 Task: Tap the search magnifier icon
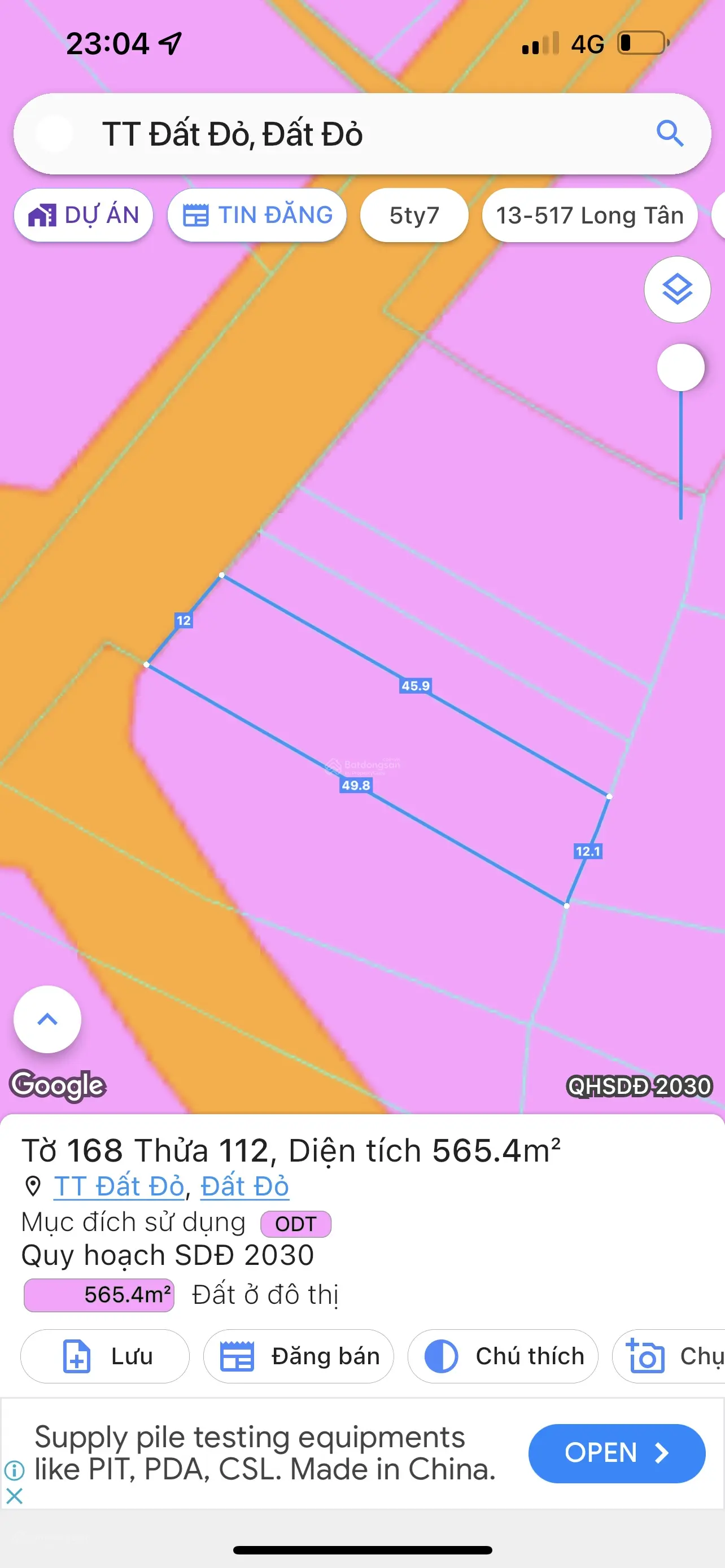(x=670, y=133)
